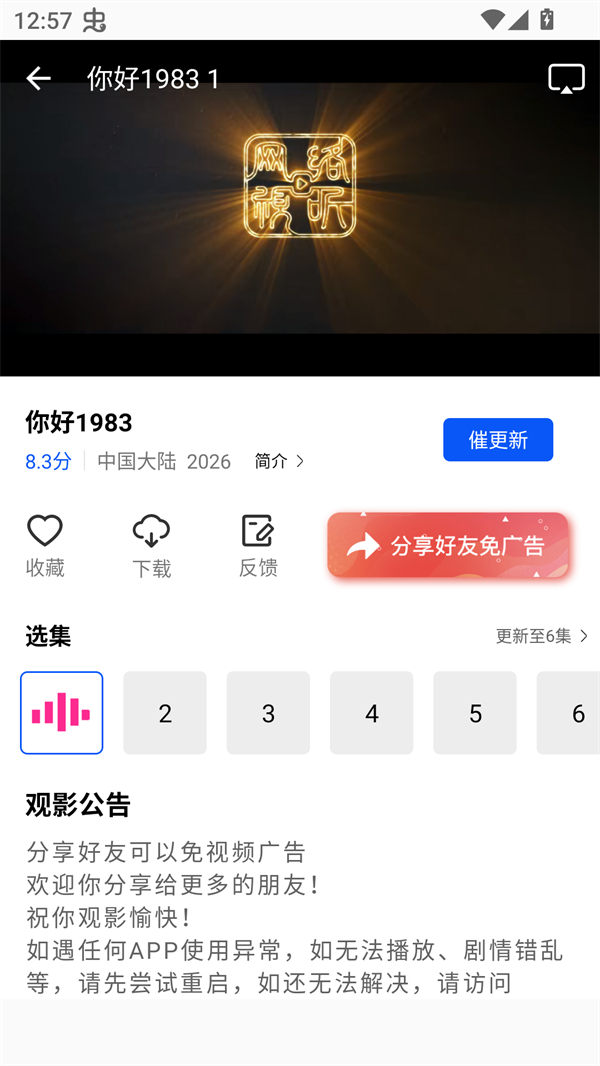Tap the 催更新 button

(x=498, y=440)
